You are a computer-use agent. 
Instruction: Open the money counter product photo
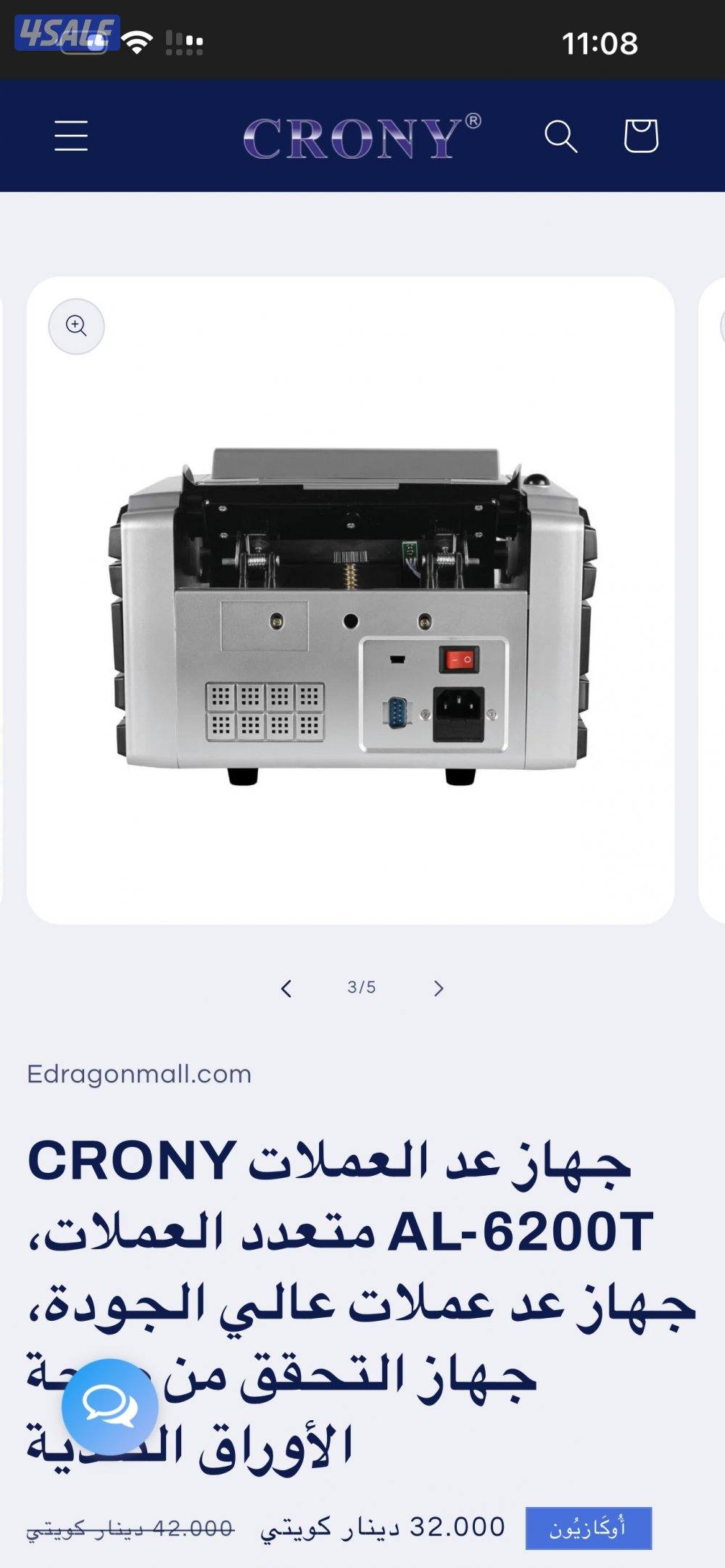click(x=352, y=616)
